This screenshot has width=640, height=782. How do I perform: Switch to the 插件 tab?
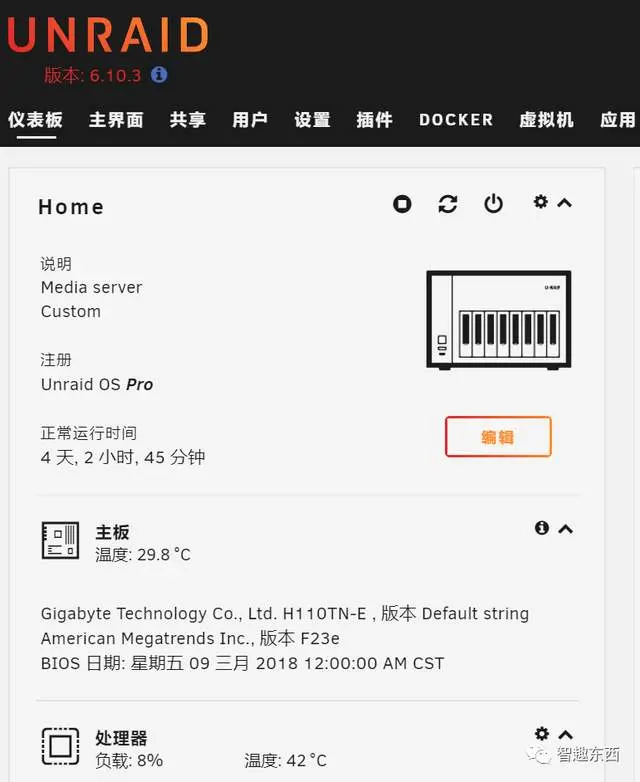click(x=374, y=120)
